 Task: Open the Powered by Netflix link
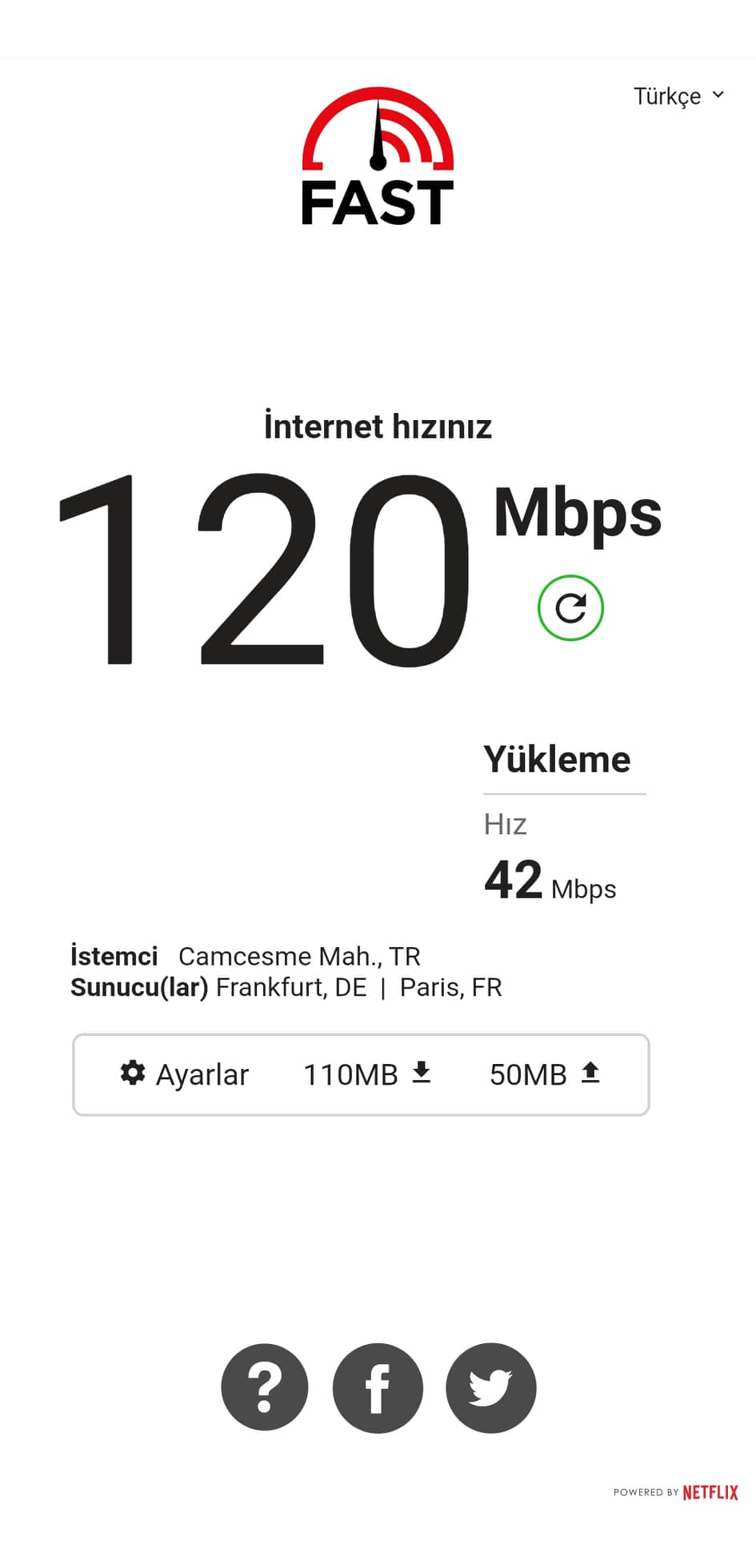coord(676,1493)
